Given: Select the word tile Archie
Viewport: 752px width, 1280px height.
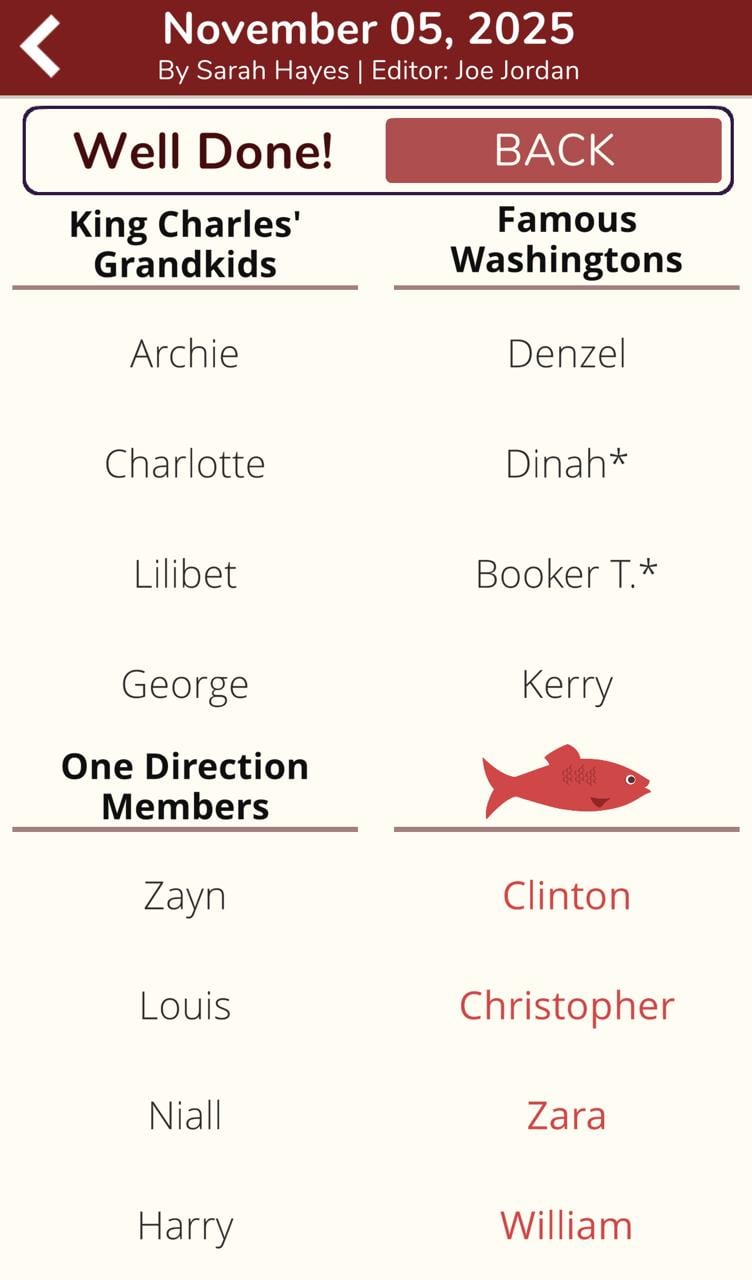Looking at the screenshot, I should coord(184,352).
